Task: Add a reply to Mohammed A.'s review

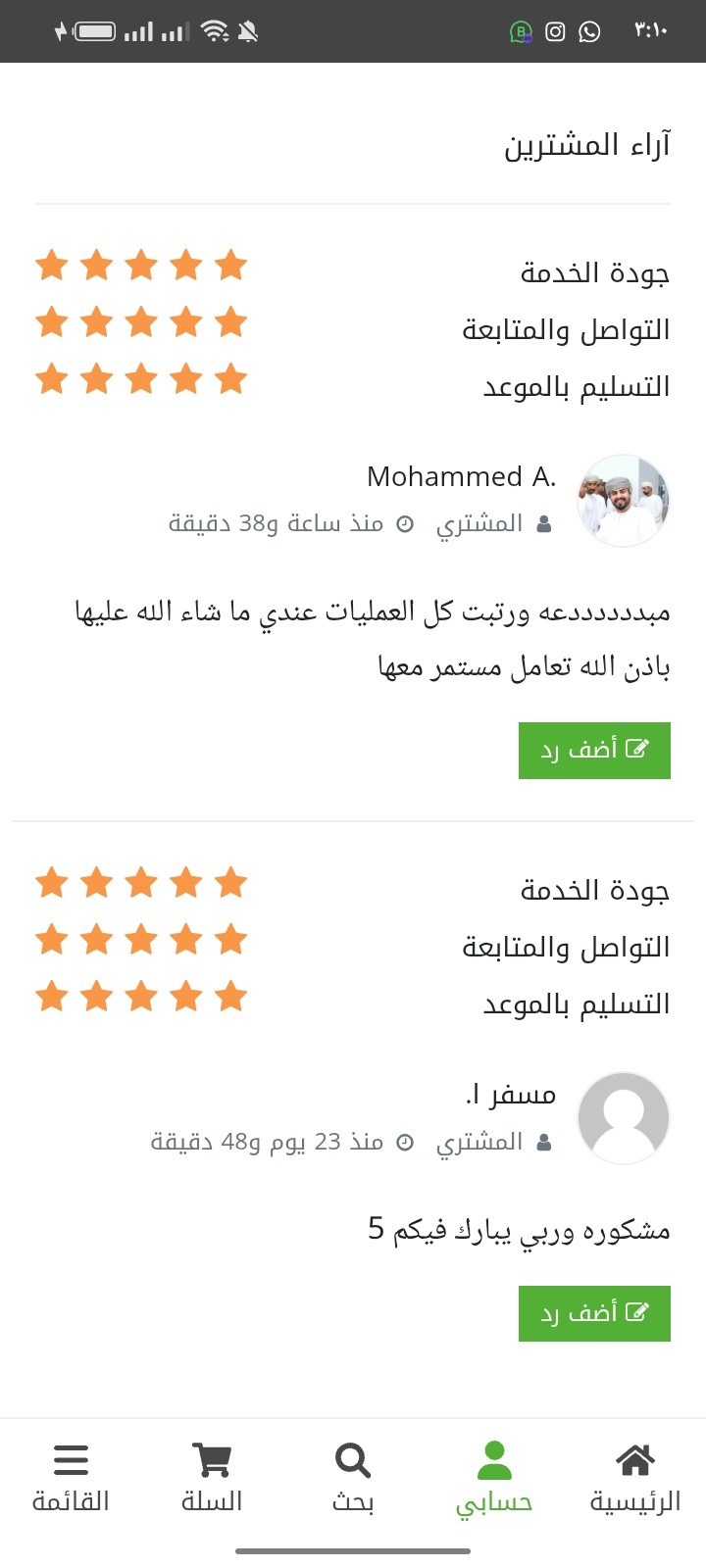Action: pos(594,751)
